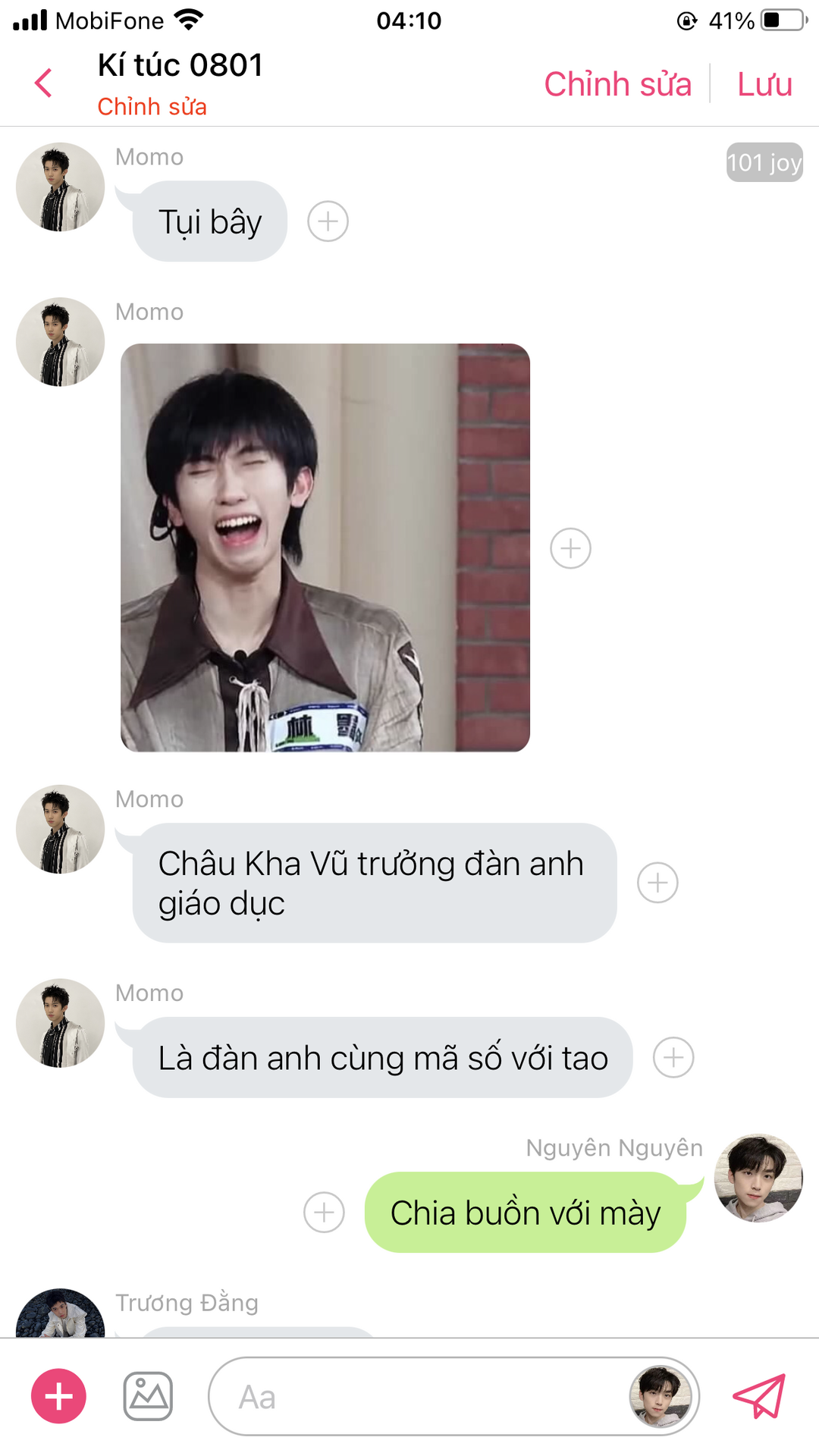The width and height of the screenshot is (819, 1456).
Task: Tap the 101 joy badge
Action: tap(764, 162)
